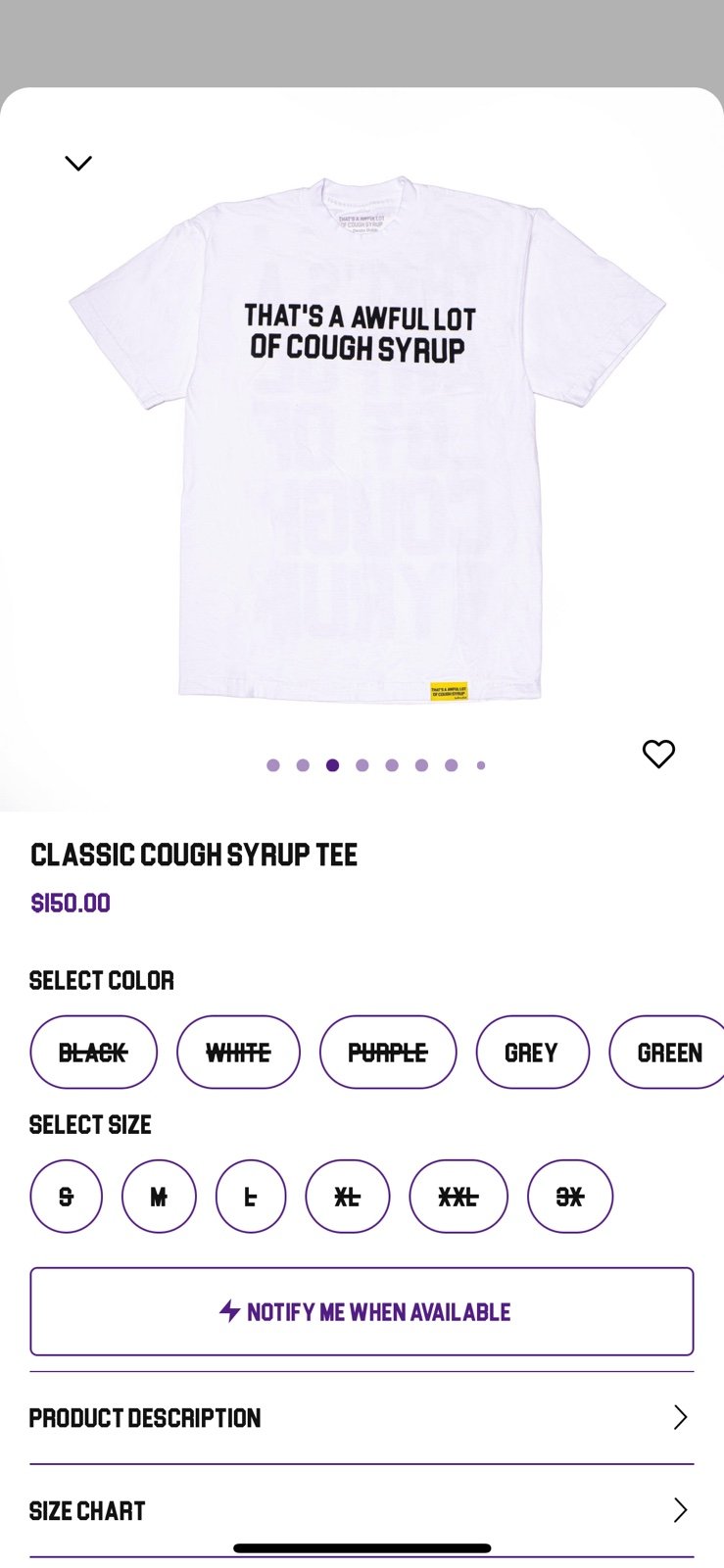The image size is (724, 1568).
Task: Collapse the product sheet with the down chevron
Action: point(78,163)
